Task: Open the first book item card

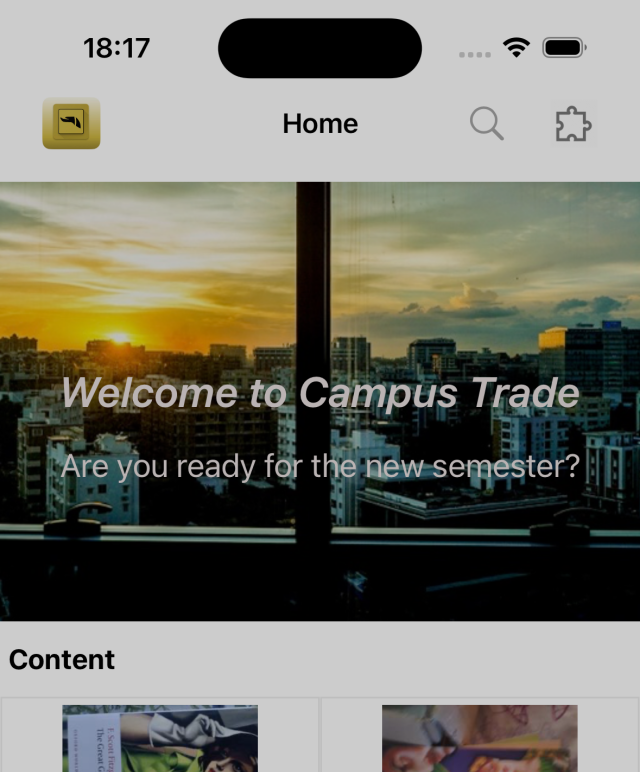Action: click(160, 738)
